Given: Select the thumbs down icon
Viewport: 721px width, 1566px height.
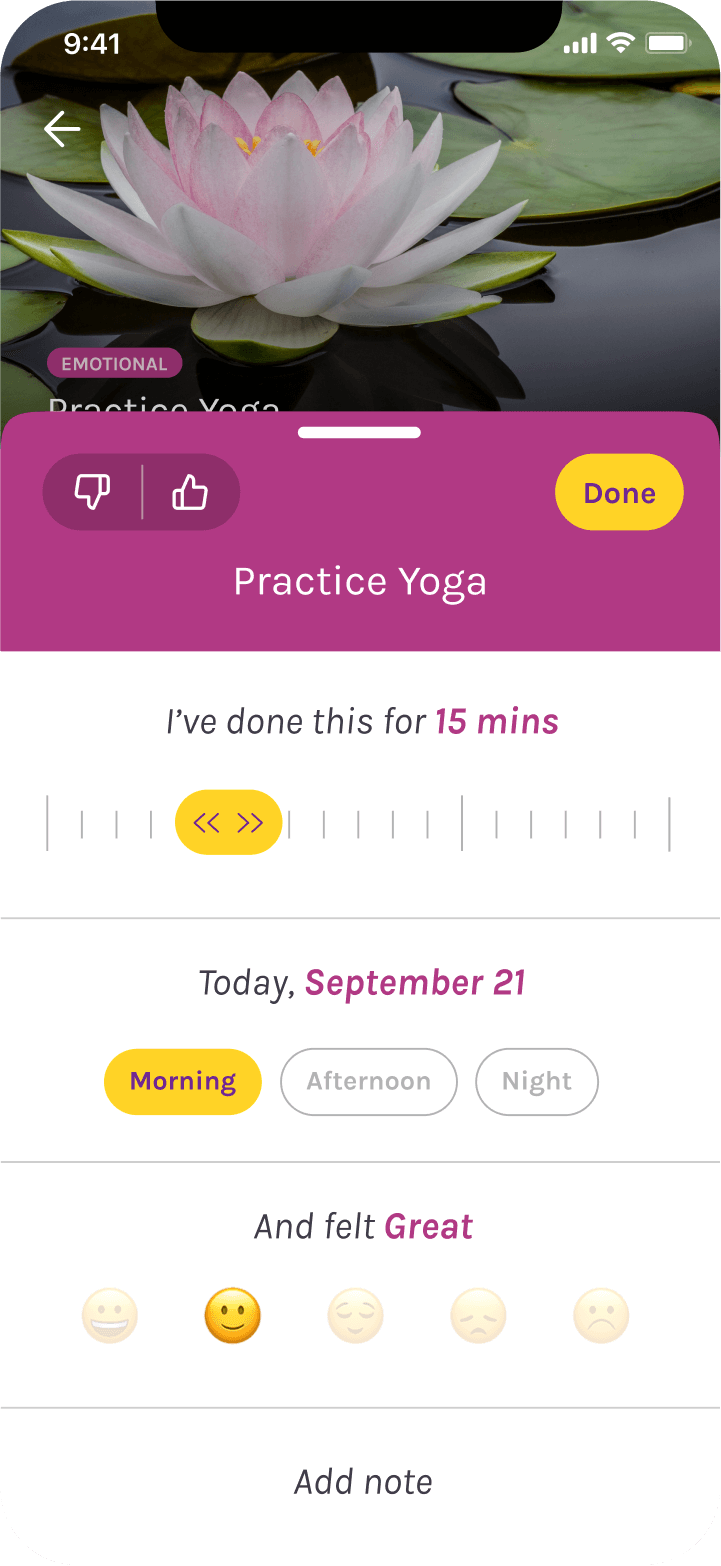Looking at the screenshot, I should [x=92, y=492].
